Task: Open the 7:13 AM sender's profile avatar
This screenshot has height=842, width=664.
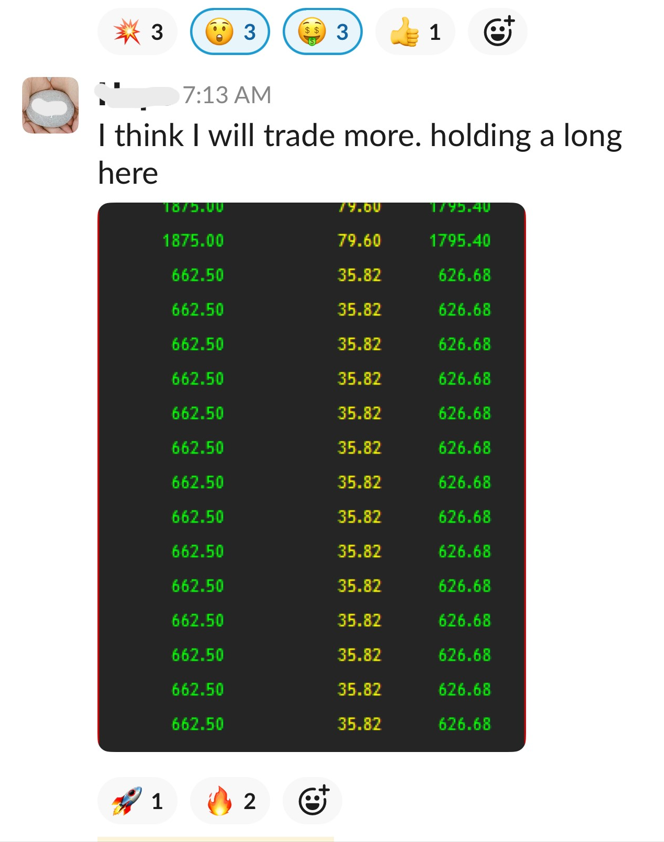Action: (50, 106)
